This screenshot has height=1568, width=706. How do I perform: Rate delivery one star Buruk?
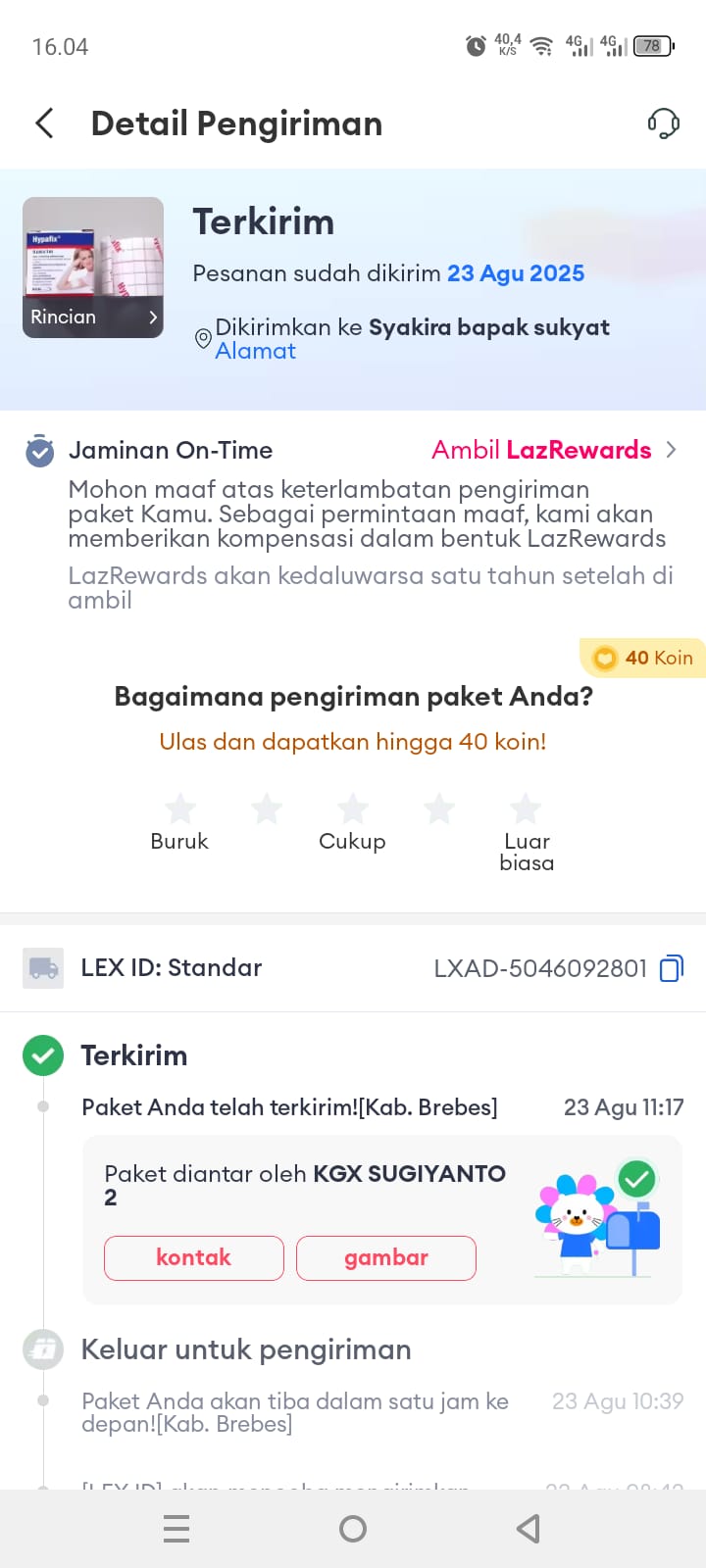[179, 809]
